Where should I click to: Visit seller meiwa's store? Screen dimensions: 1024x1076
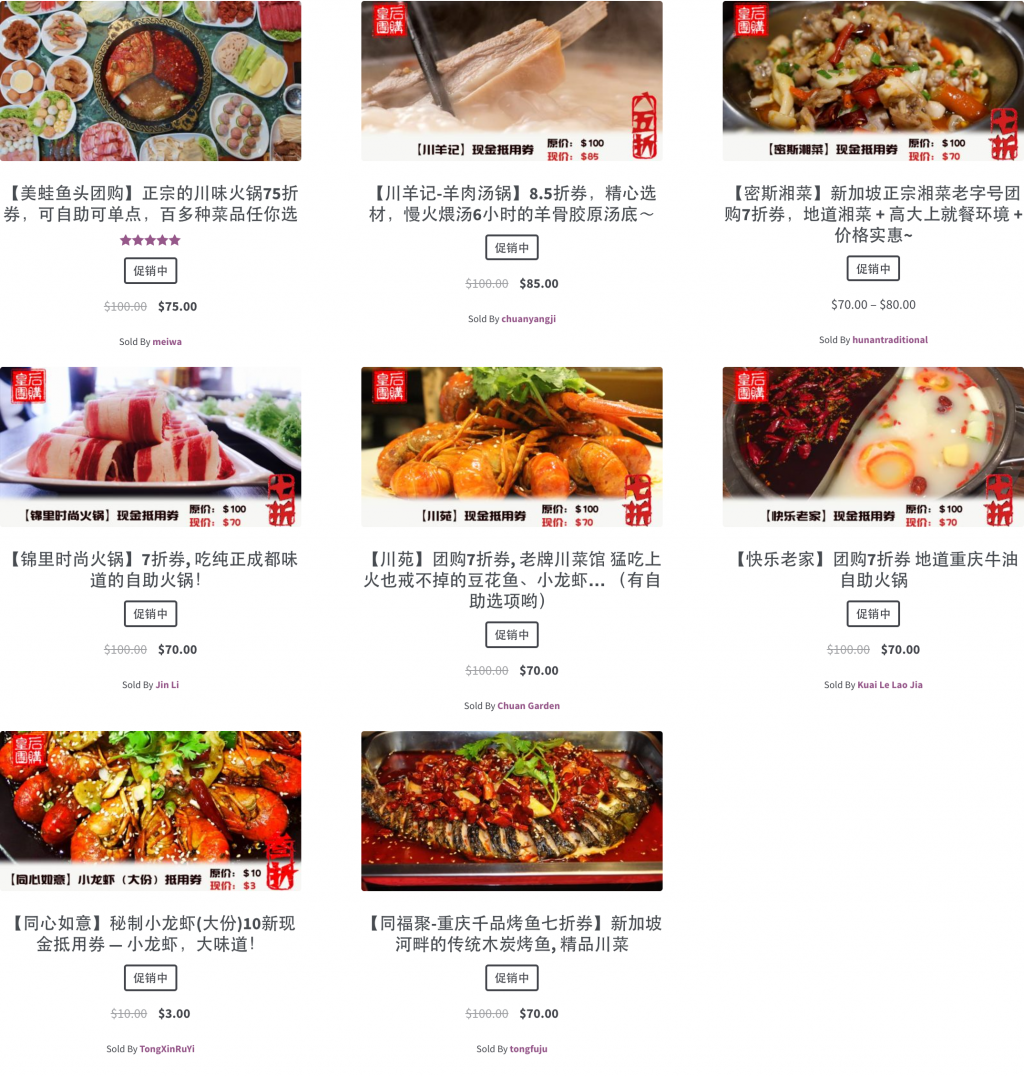[167, 342]
